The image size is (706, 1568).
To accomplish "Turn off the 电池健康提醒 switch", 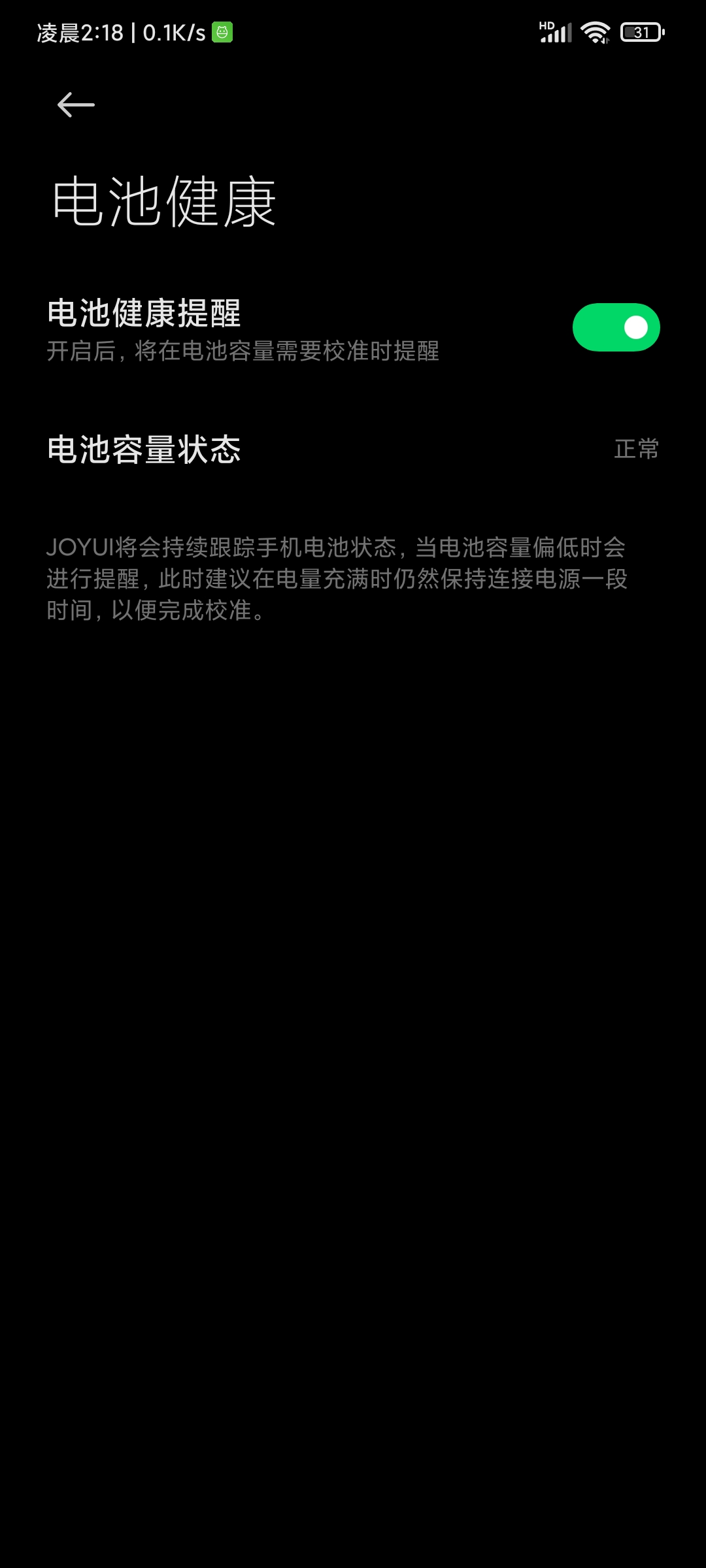I will [x=616, y=327].
